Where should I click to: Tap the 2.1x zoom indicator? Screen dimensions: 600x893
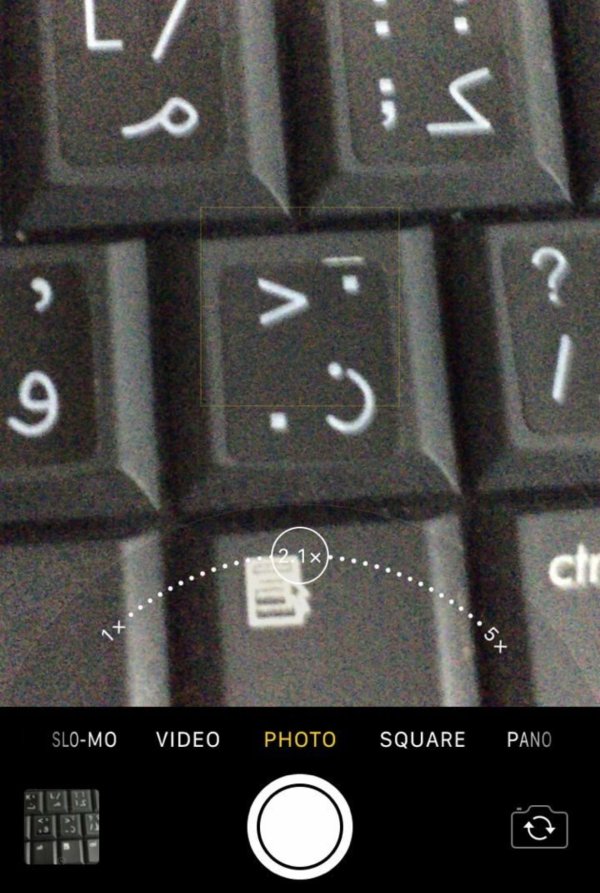(301, 555)
